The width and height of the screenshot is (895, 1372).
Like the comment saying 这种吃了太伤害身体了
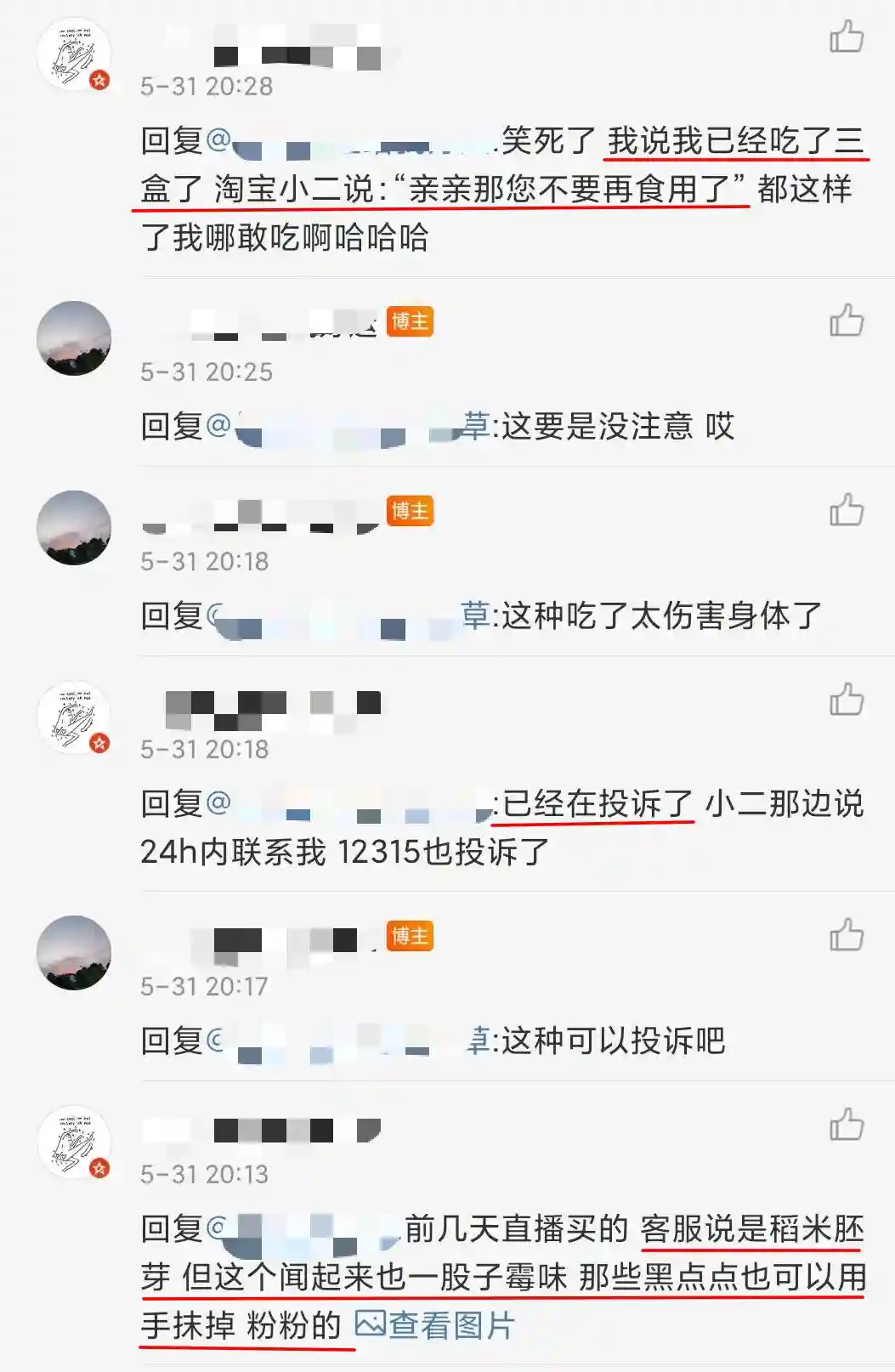(846, 511)
